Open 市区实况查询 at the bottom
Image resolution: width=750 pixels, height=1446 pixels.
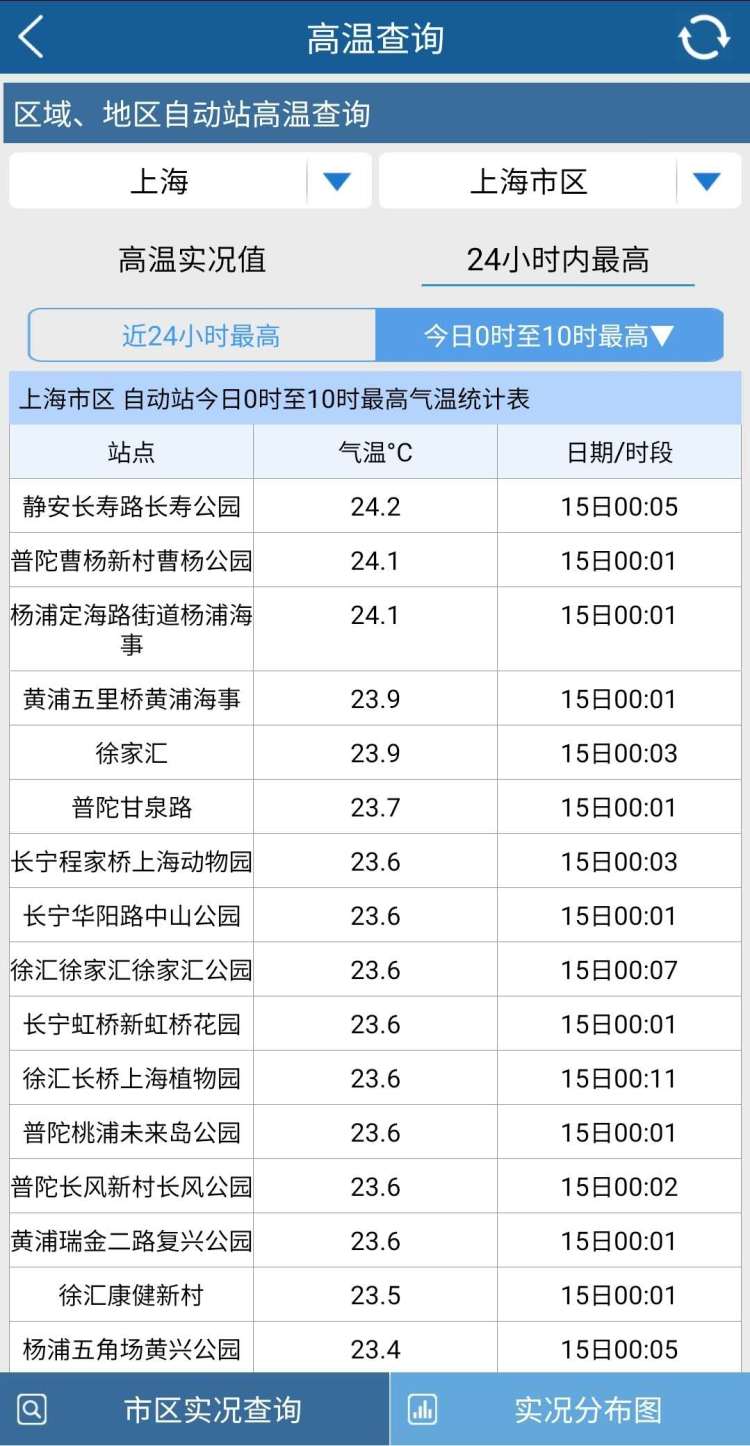(x=194, y=1409)
